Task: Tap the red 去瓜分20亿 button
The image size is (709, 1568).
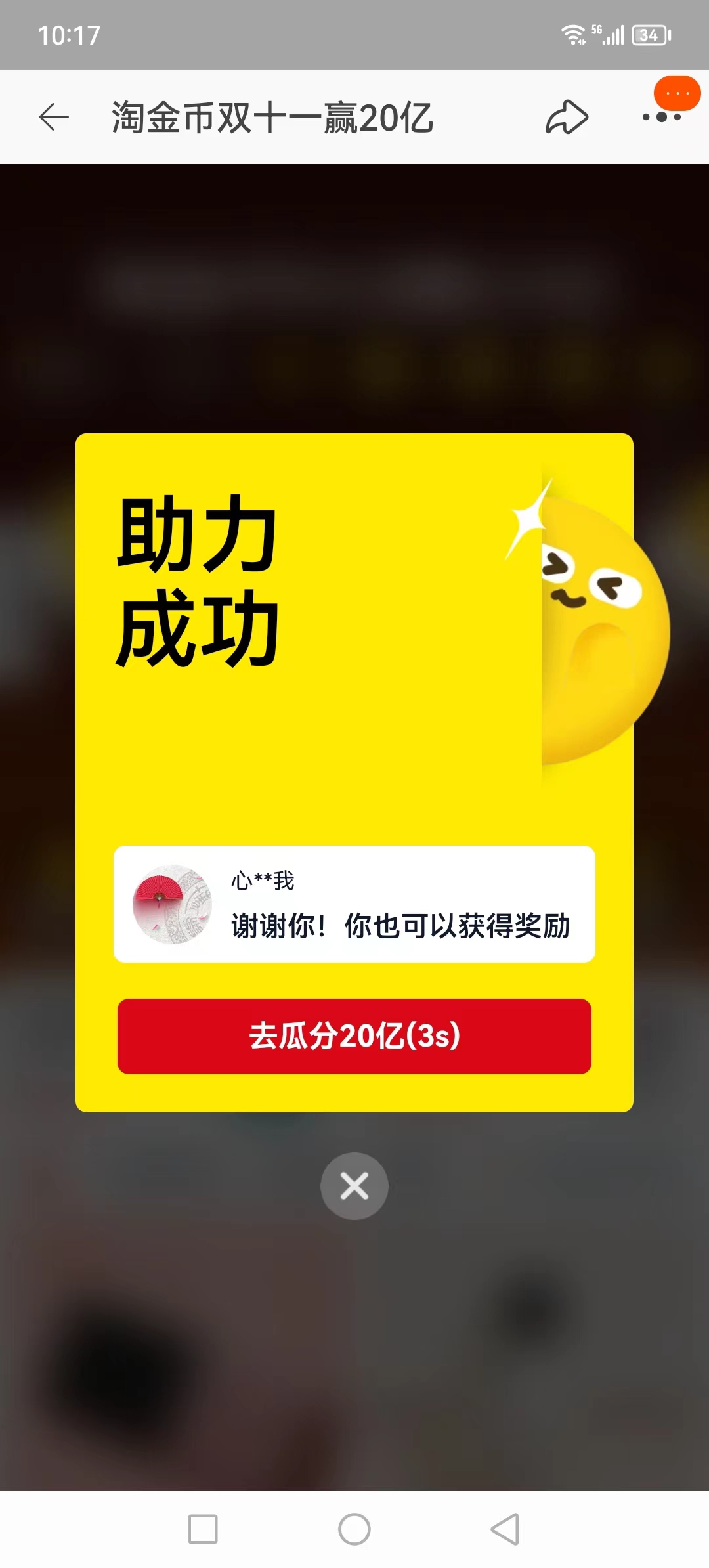Action: click(354, 1036)
